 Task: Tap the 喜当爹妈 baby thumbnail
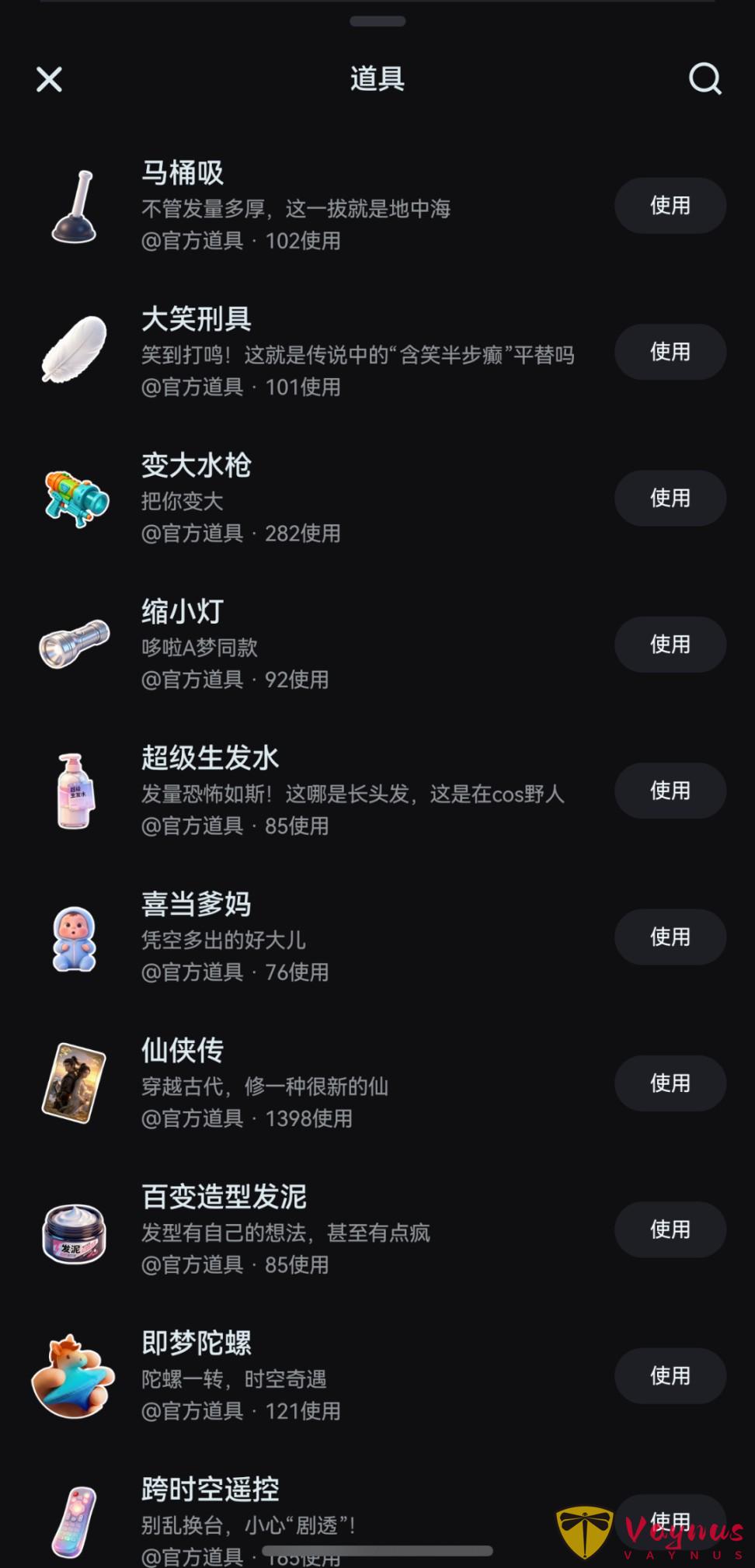[74, 937]
